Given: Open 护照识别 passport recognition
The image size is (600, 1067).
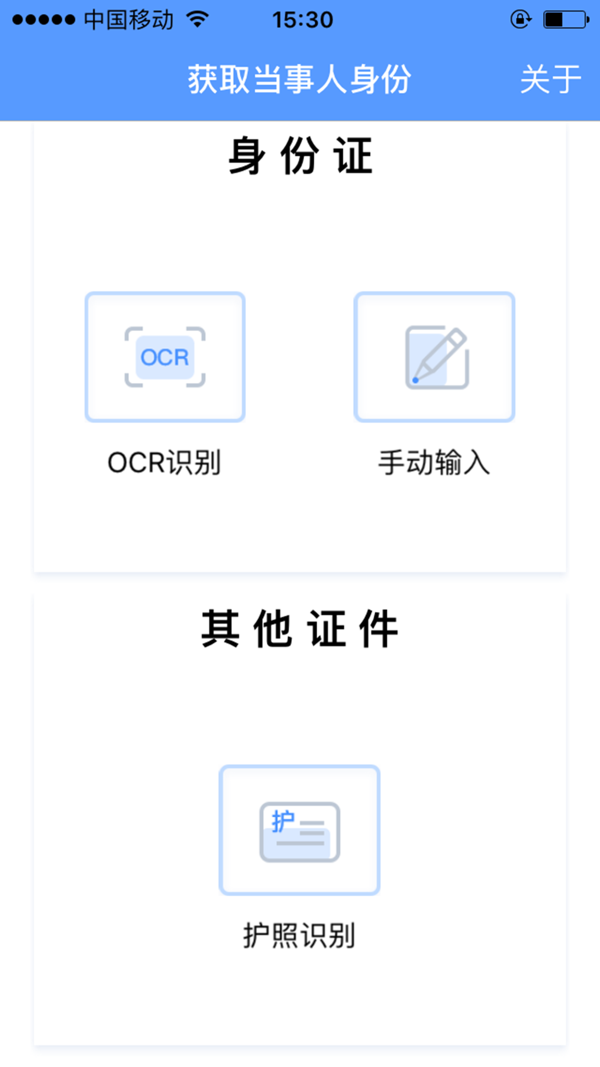Looking at the screenshot, I should coord(299,830).
